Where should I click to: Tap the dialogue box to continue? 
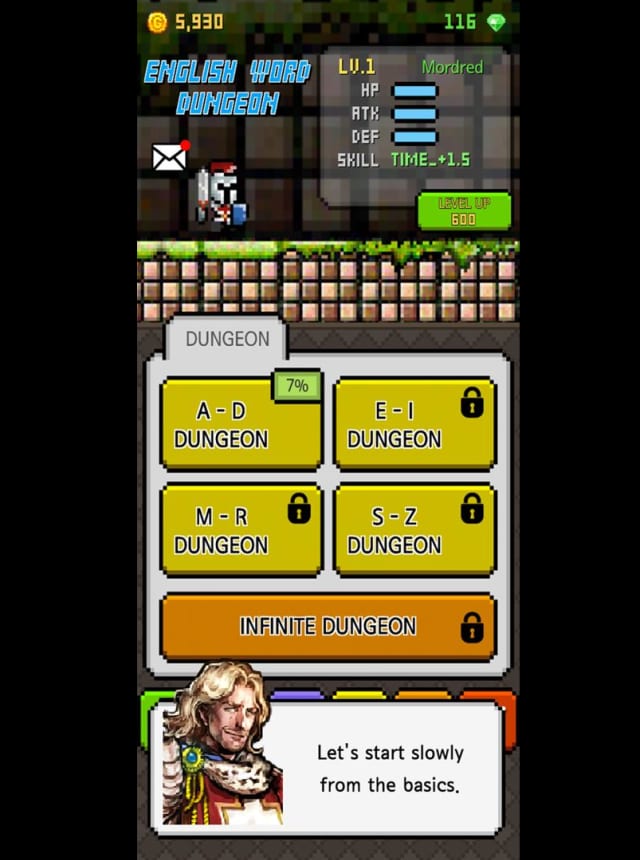(x=390, y=768)
